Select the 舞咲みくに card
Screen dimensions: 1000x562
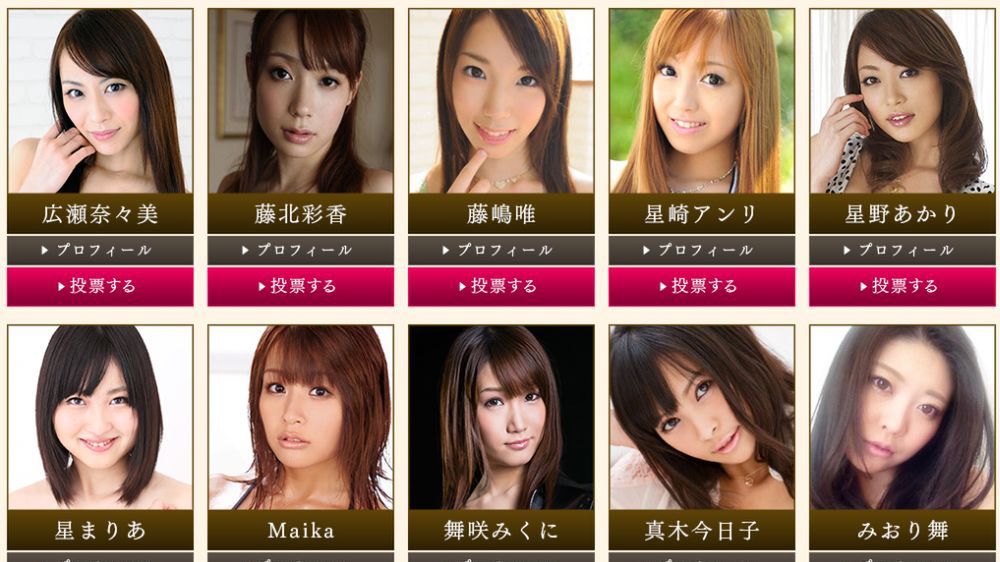pos(501,420)
